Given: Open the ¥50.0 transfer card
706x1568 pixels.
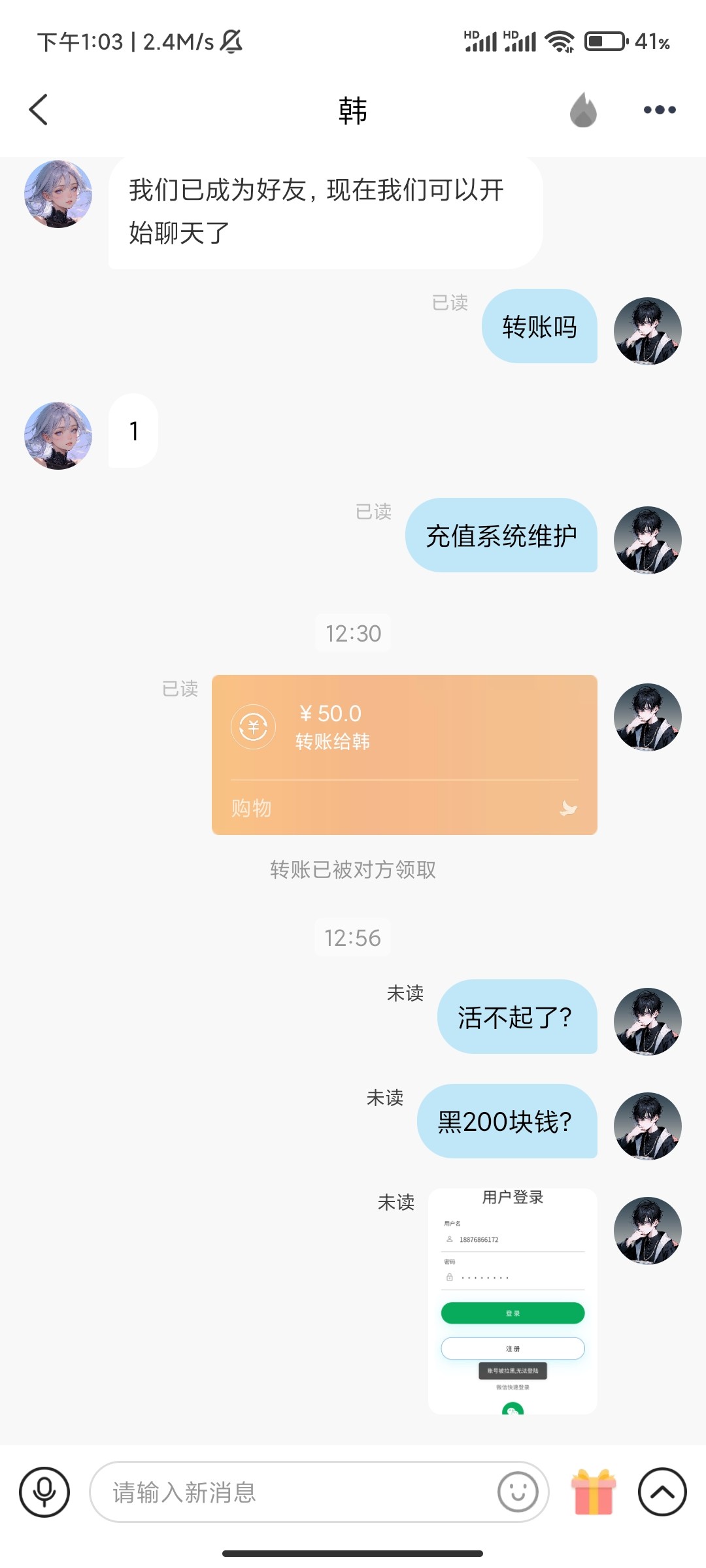Looking at the screenshot, I should (x=404, y=755).
